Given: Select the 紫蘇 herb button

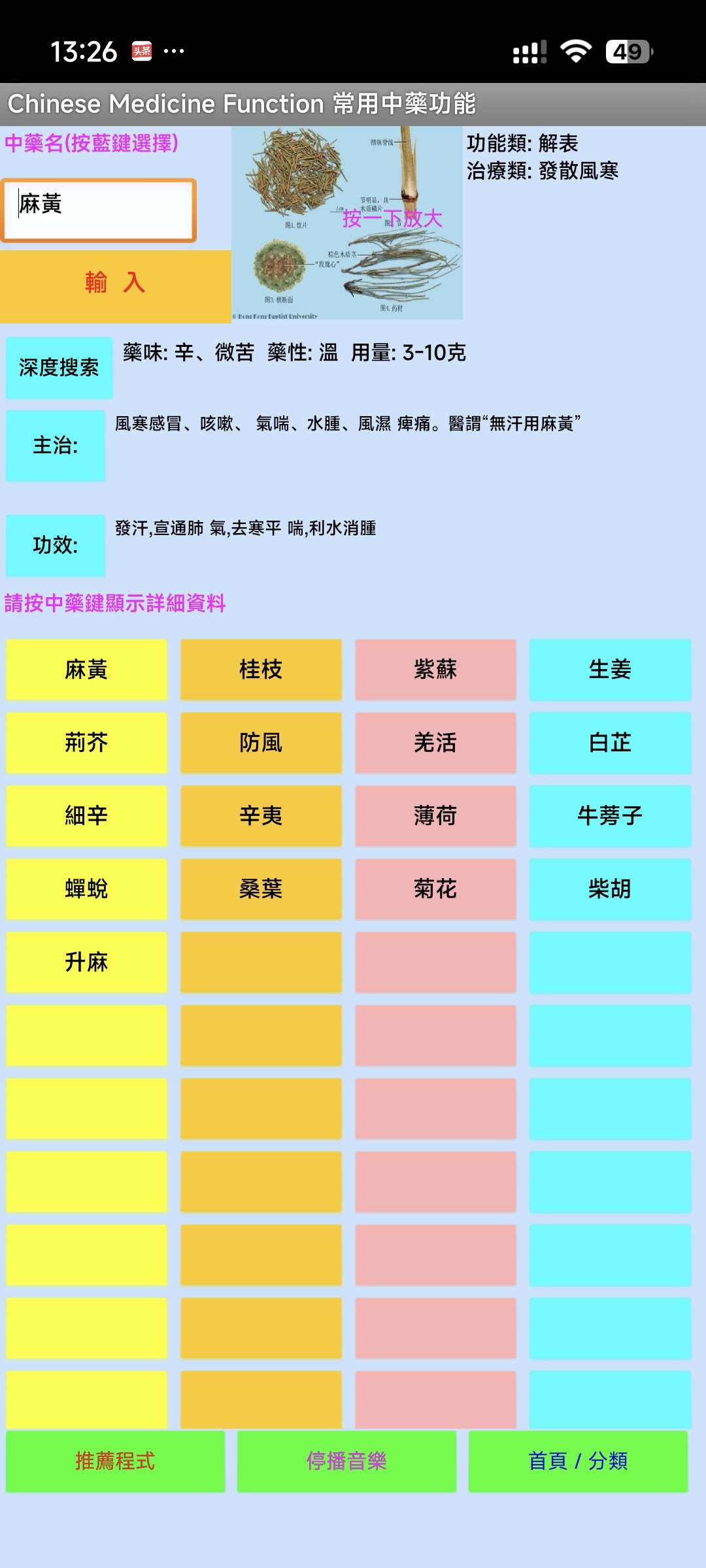Looking at the screenshot, I should pos(435,670).
